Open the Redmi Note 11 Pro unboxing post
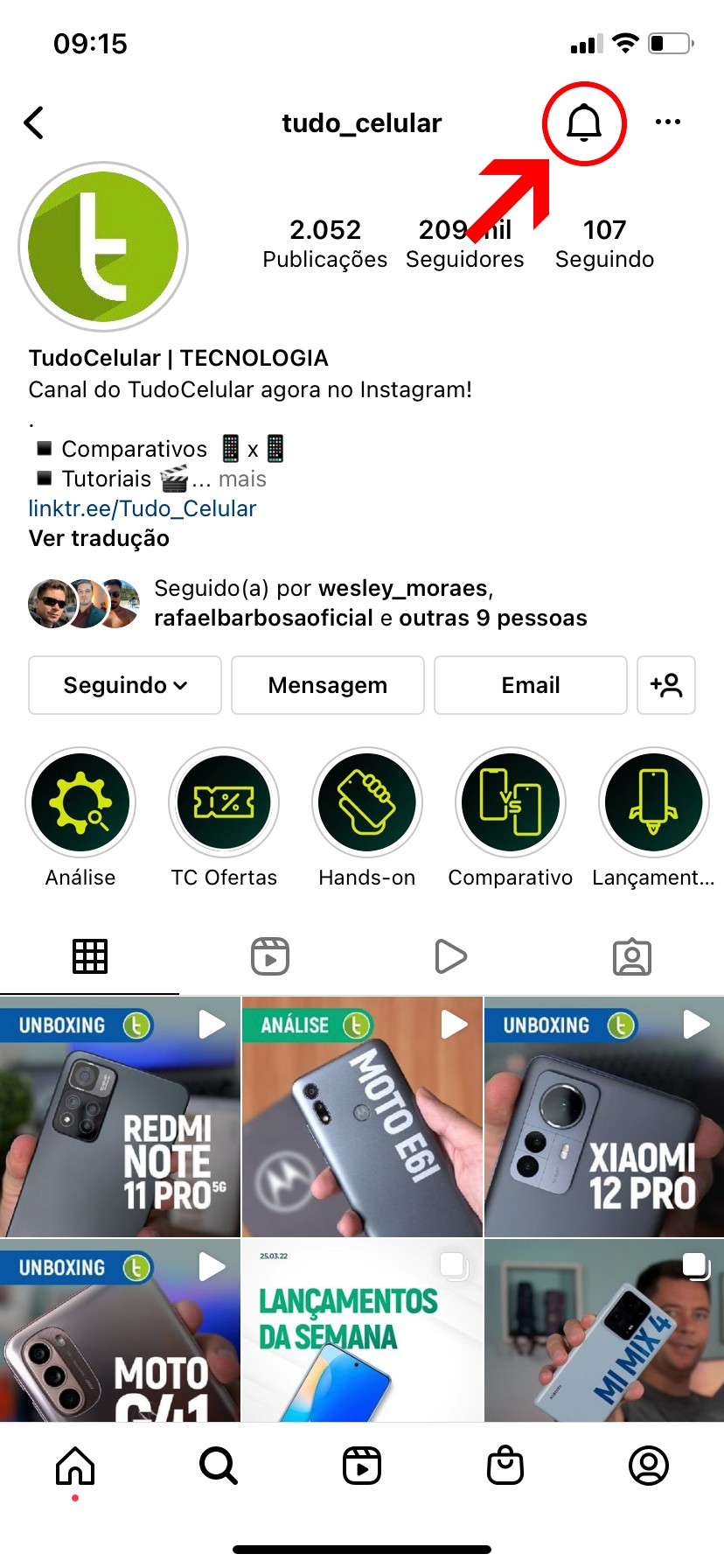 point(120,1116)
